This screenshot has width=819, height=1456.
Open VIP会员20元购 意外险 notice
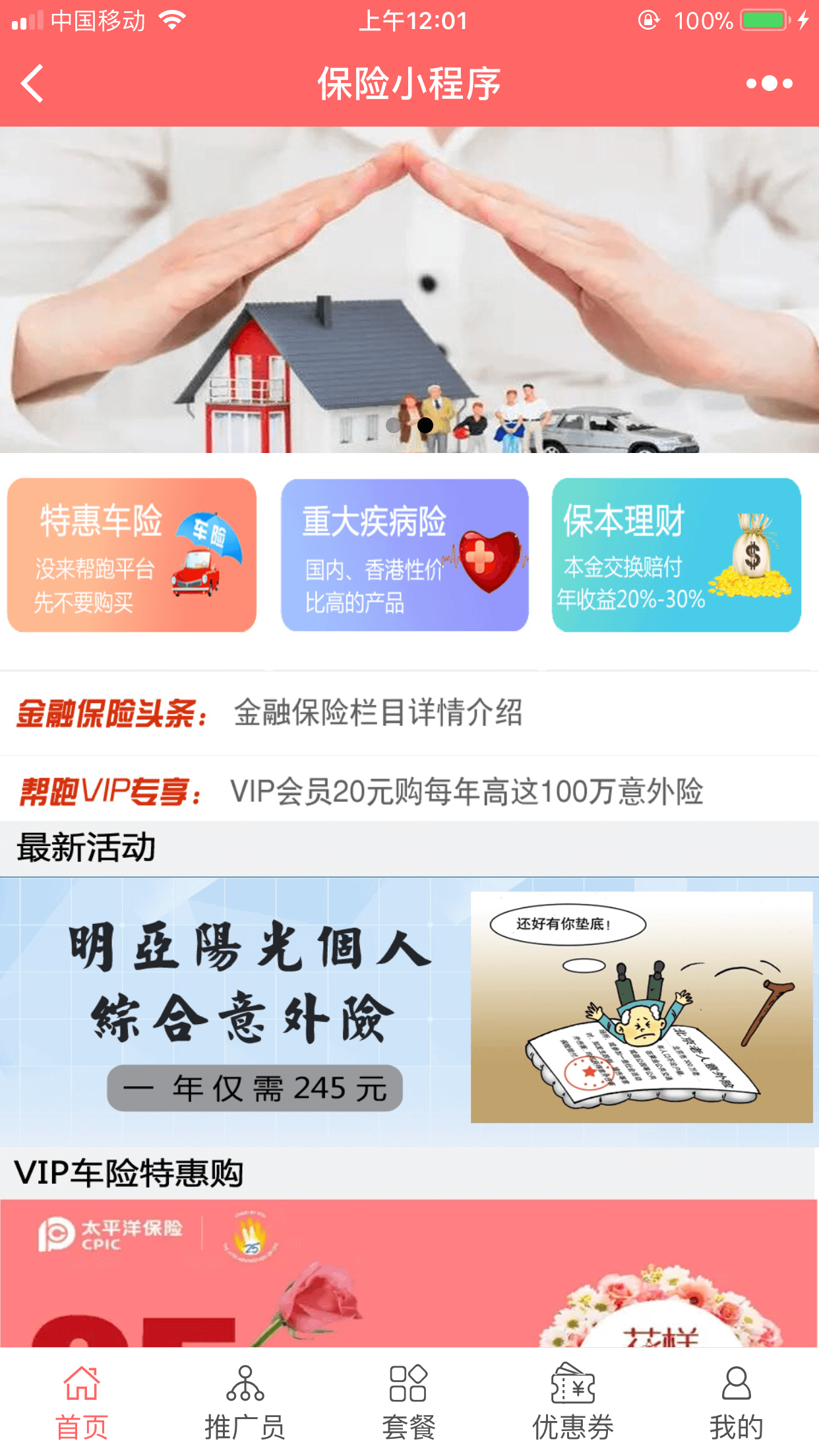coord(466,791)
